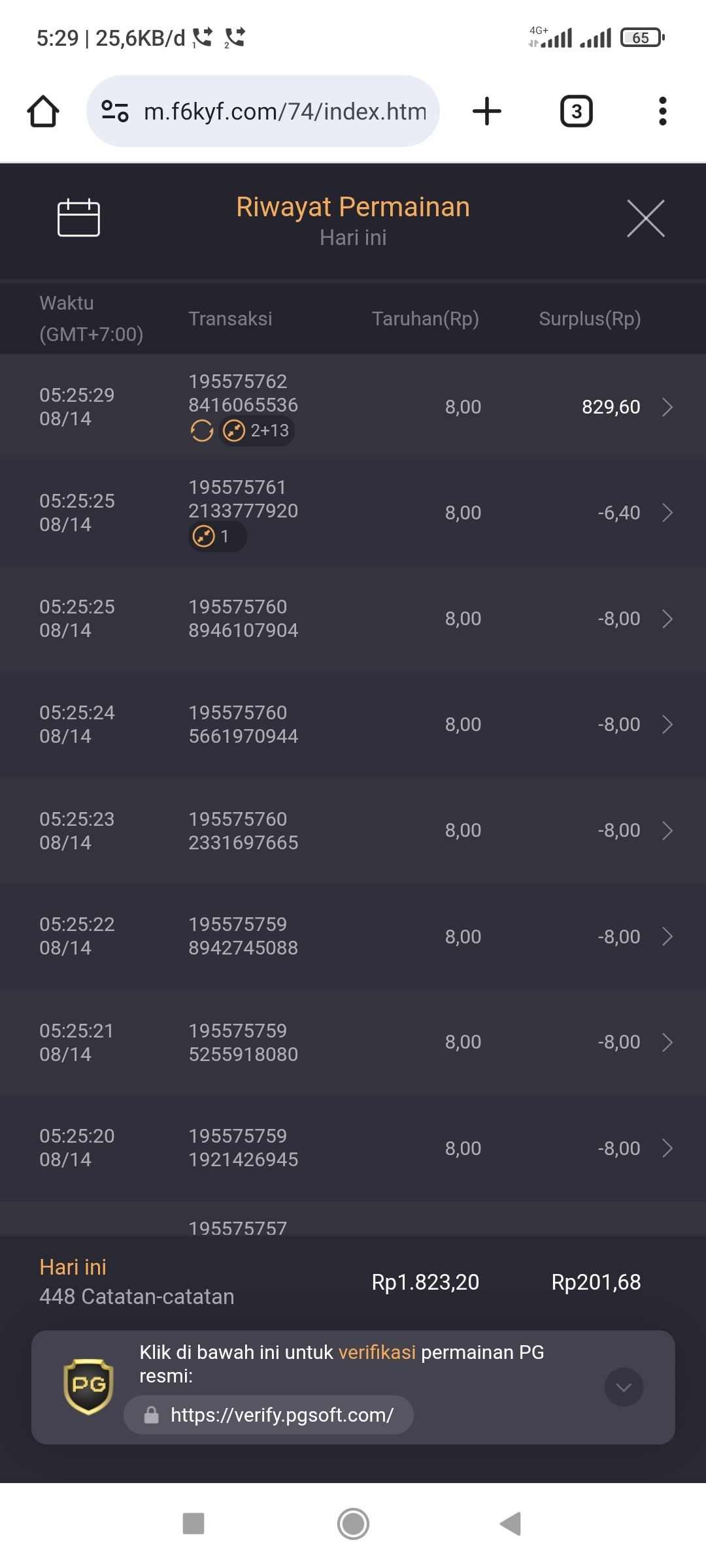Open the calendar date filter
This screenshot has height=1568, width=706.
click(78, 218)
